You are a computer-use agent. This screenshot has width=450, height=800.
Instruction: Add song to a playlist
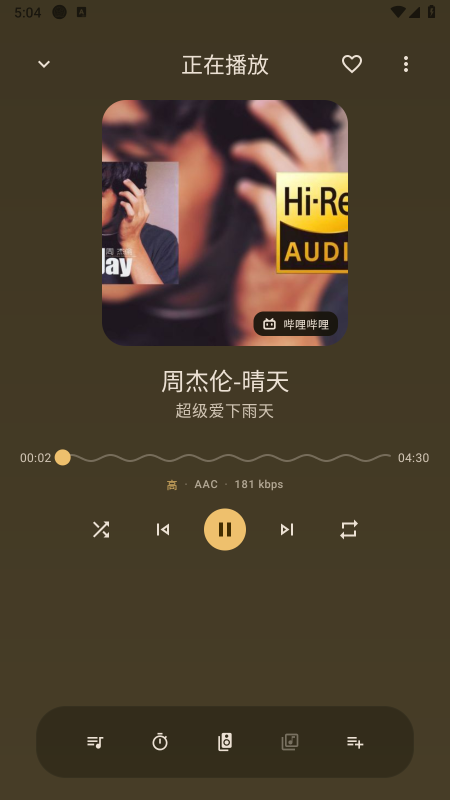[355, 742]
